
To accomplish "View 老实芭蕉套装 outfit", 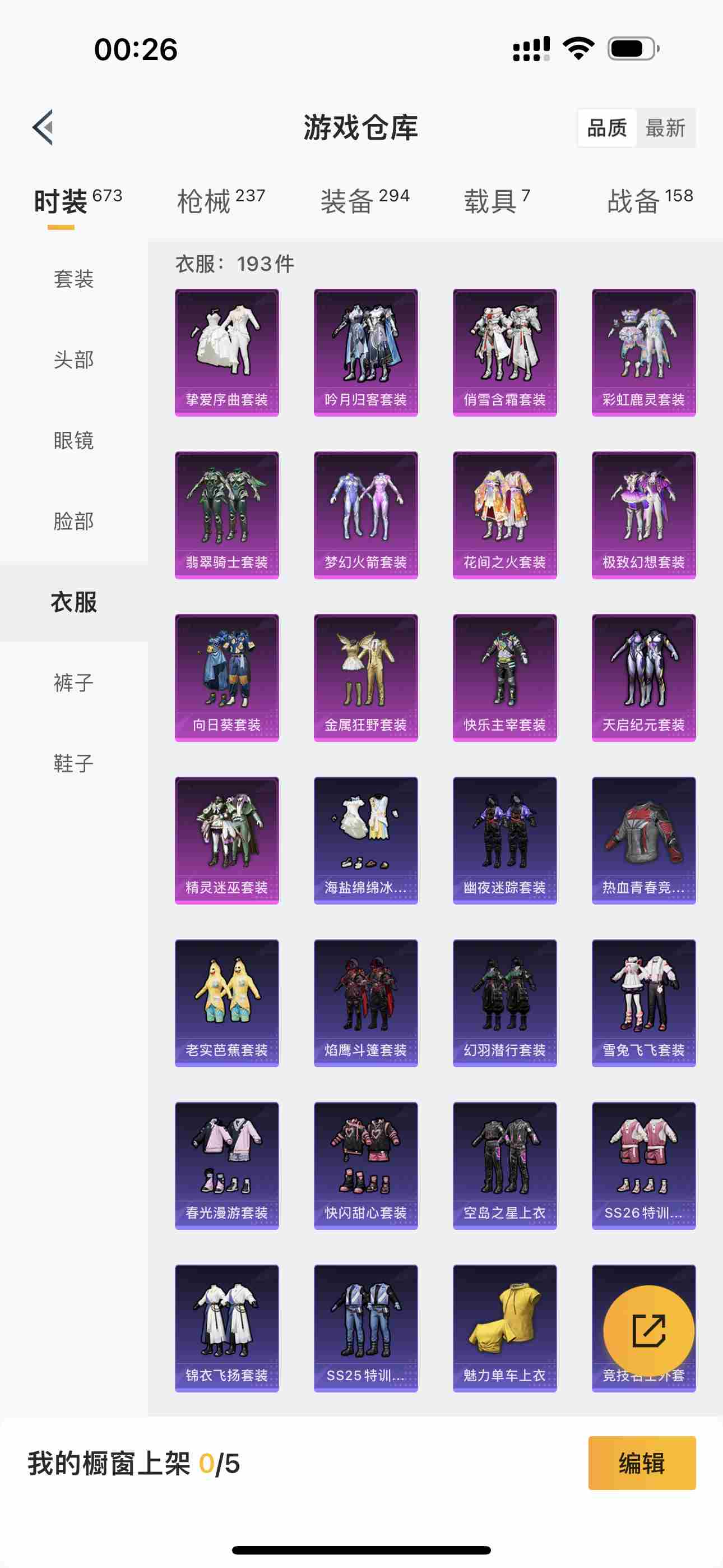I will [227, 1003].
